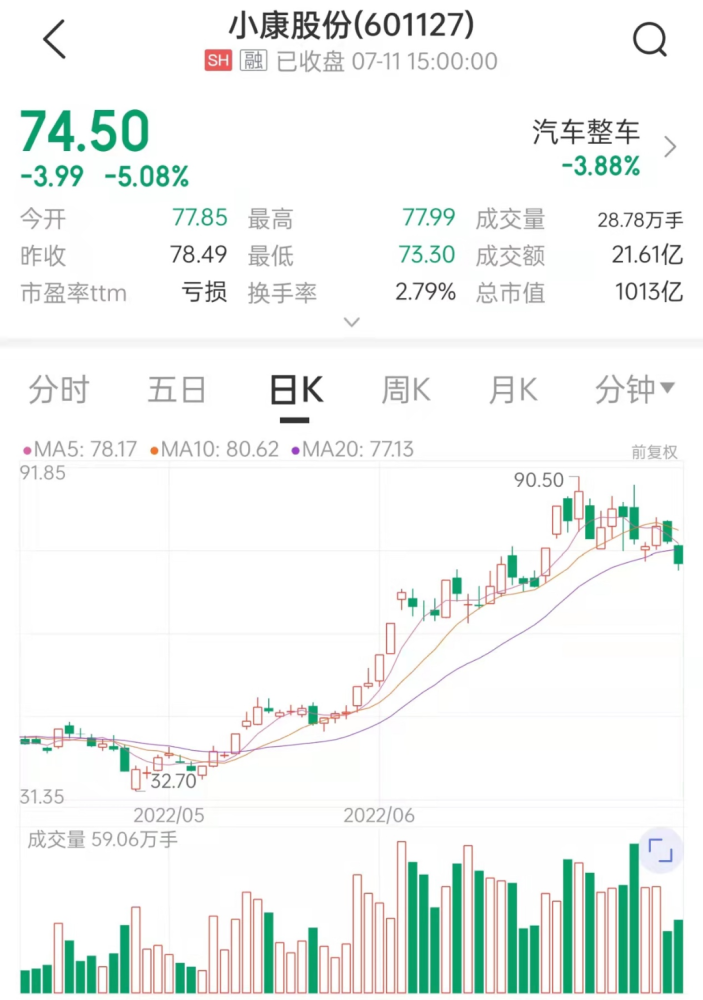
Task: Expand the chart to fullscreen
Action: [x=661, y=852]
